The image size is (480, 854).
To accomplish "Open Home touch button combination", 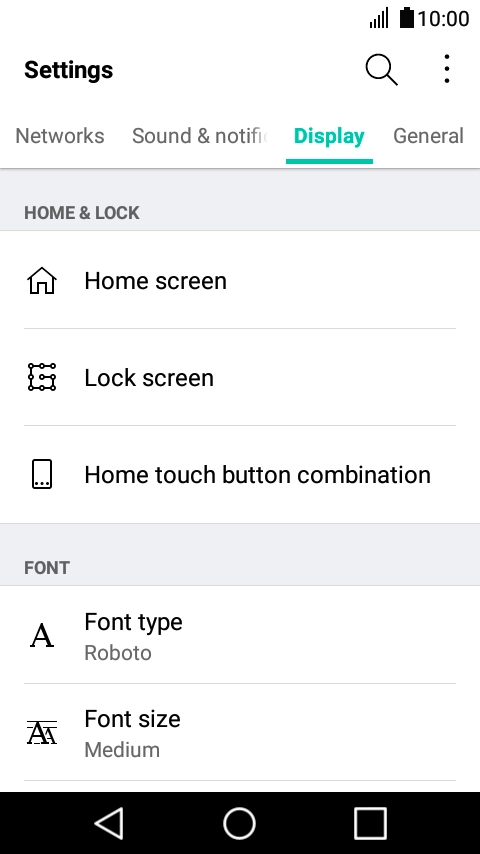I will 240,474.
